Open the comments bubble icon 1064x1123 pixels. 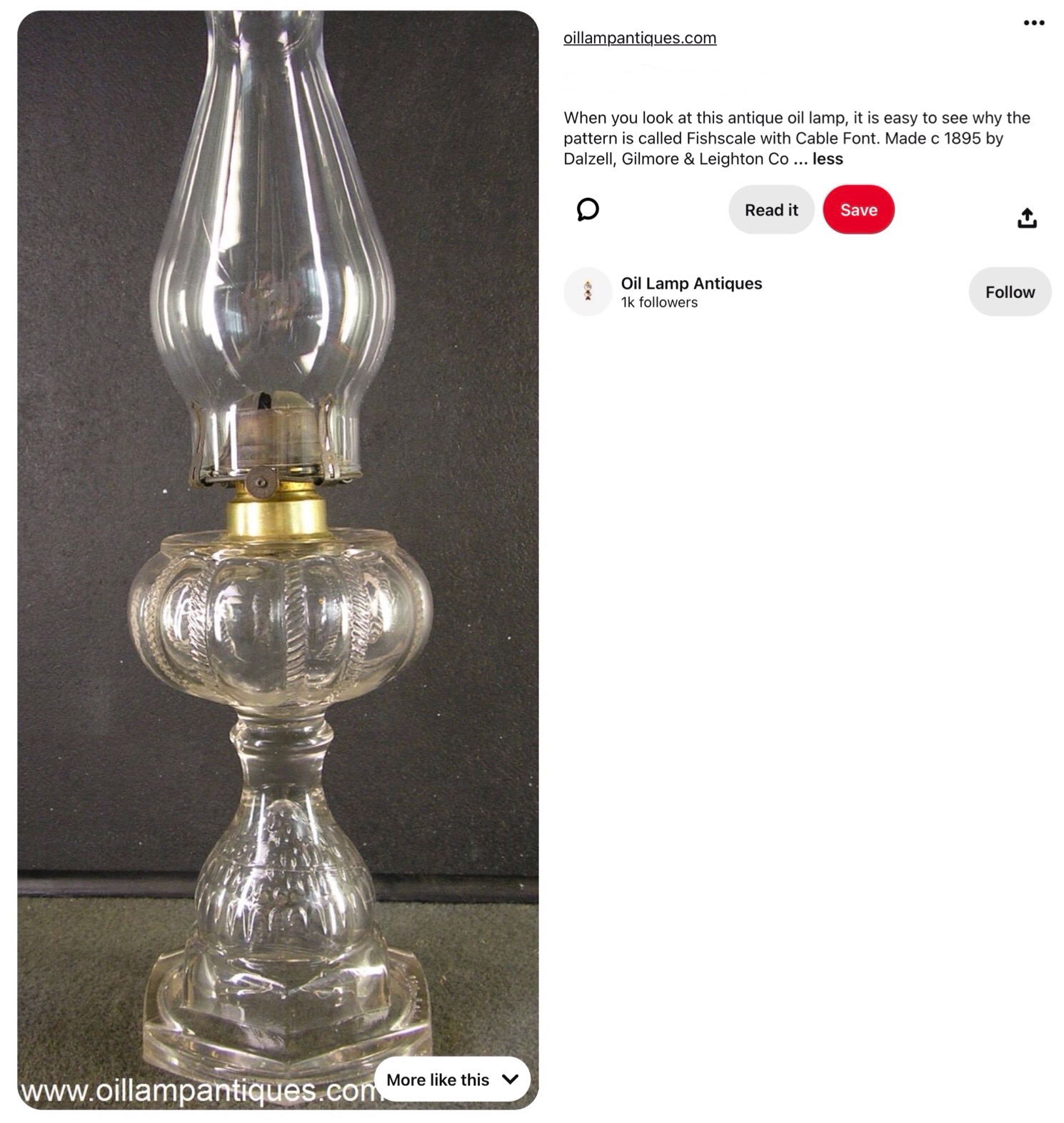(587, 210)
